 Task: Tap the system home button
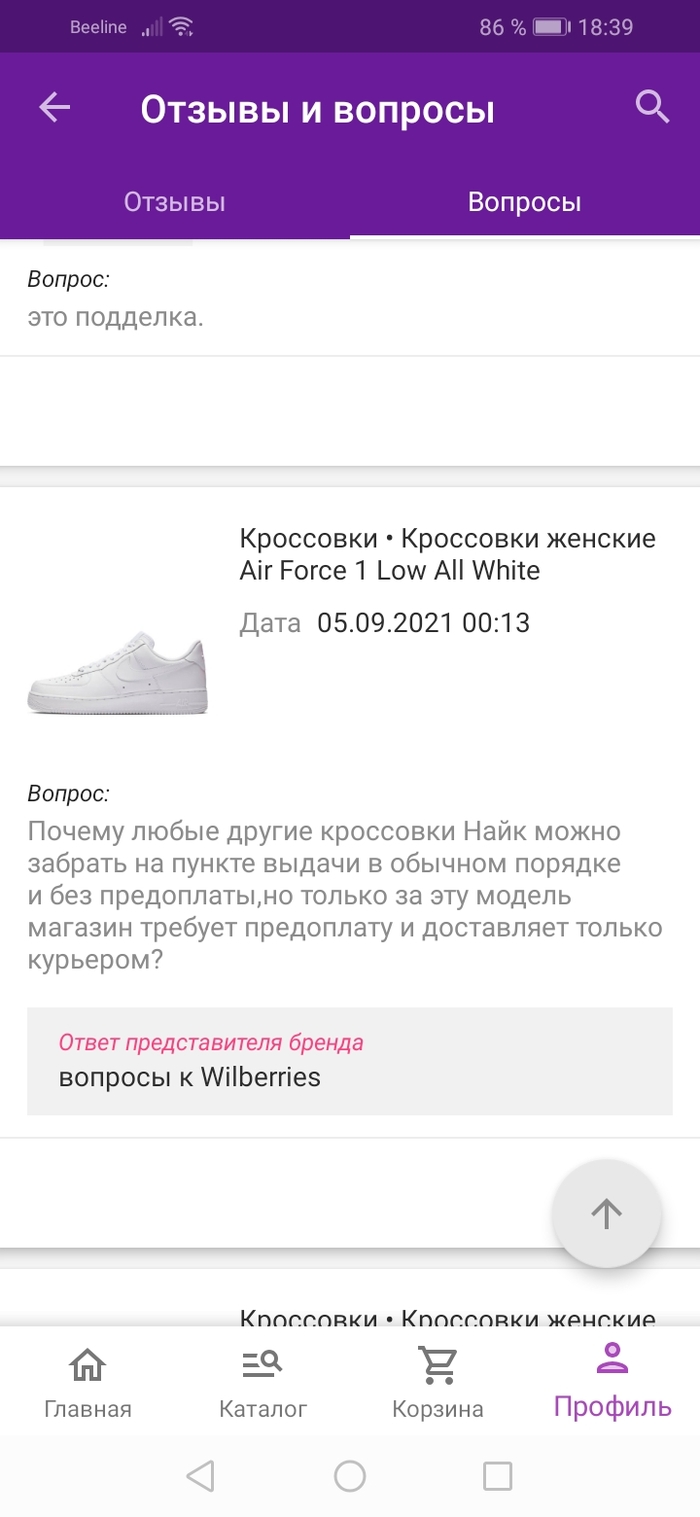click(x=350, y=1476)
